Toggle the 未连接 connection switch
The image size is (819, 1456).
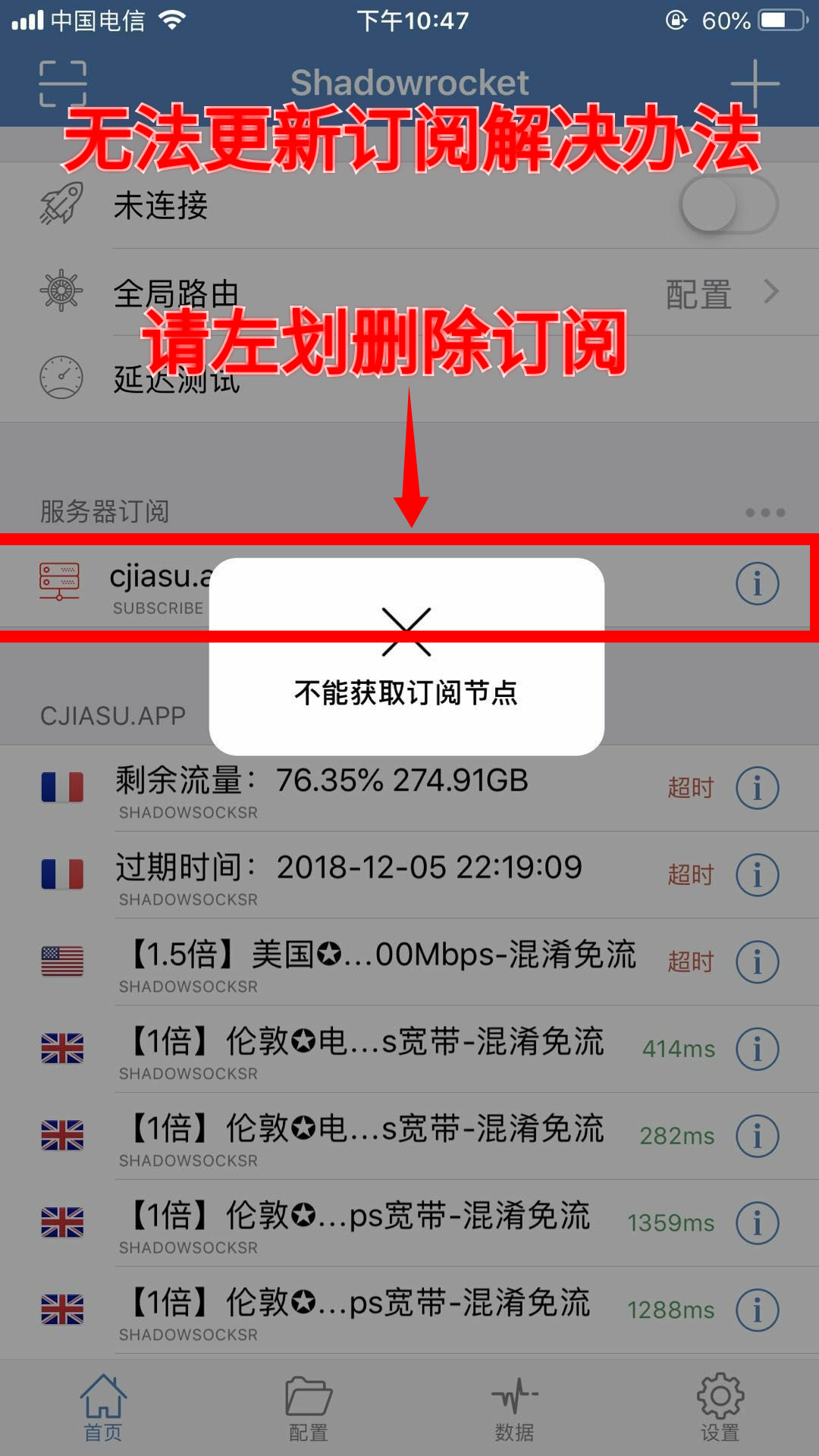click(x=729, y=205)
